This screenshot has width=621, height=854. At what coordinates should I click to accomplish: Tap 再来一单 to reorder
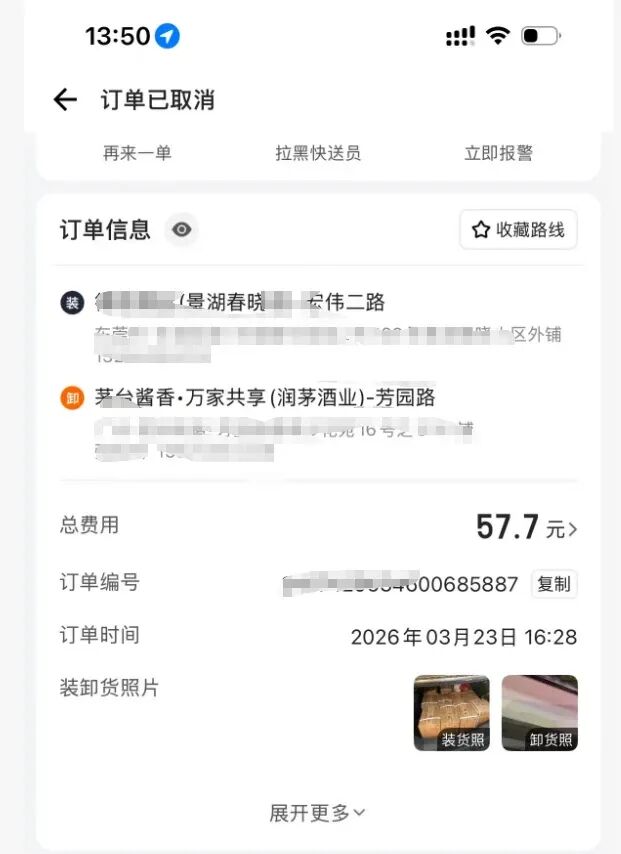click(x=137, y=153)
